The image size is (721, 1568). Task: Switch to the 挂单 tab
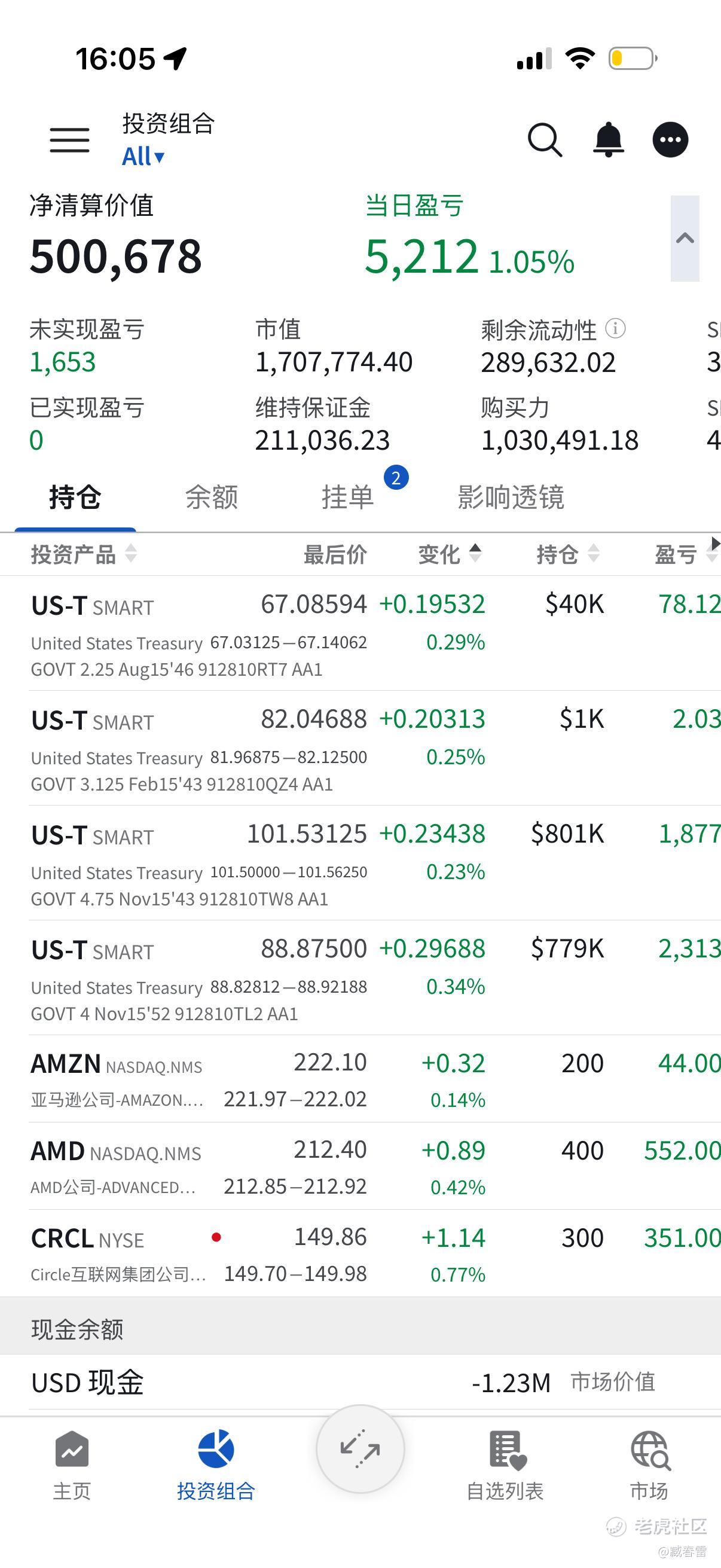[347, 498]
